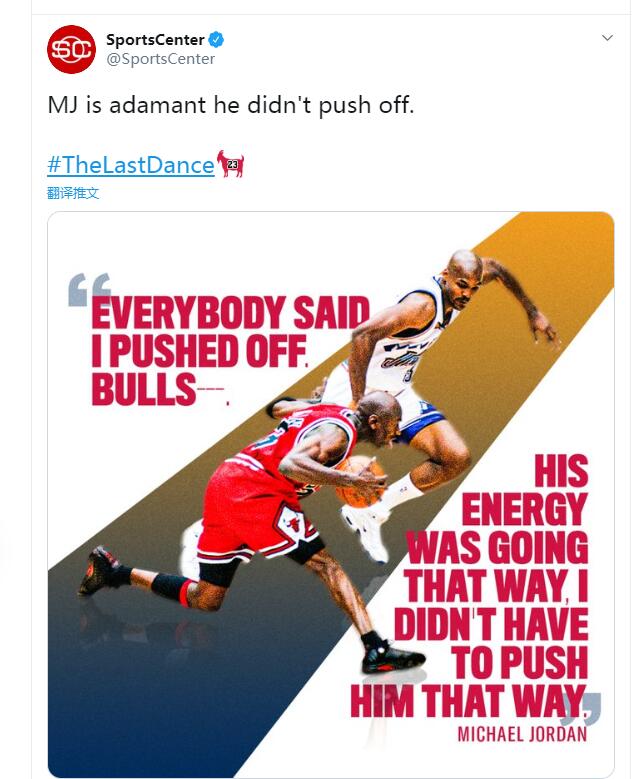Open the Michael Jordan quote image
643x779 pixels.
click(330, 494)
